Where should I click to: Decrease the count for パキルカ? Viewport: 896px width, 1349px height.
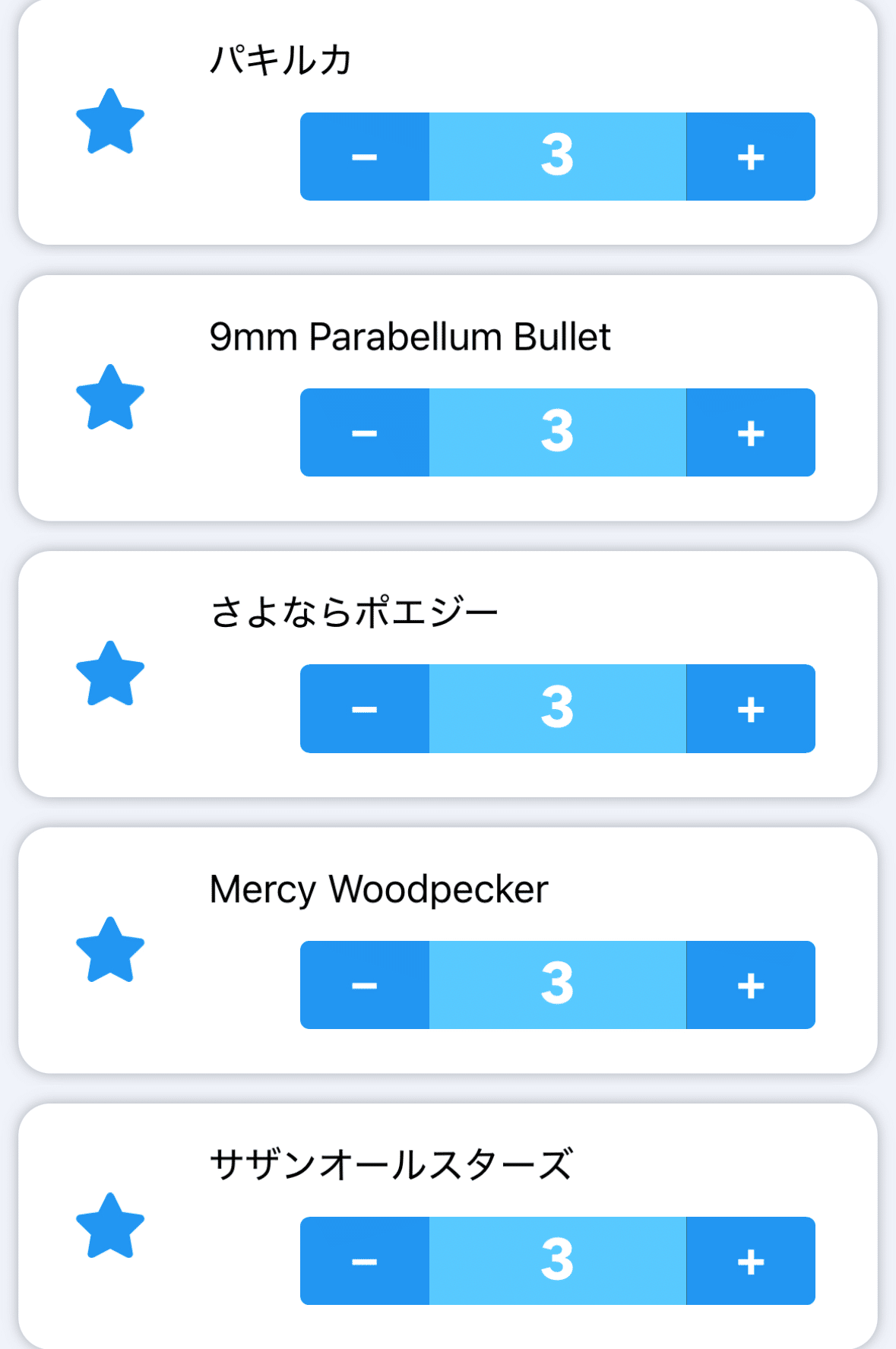tap(365, 157)
